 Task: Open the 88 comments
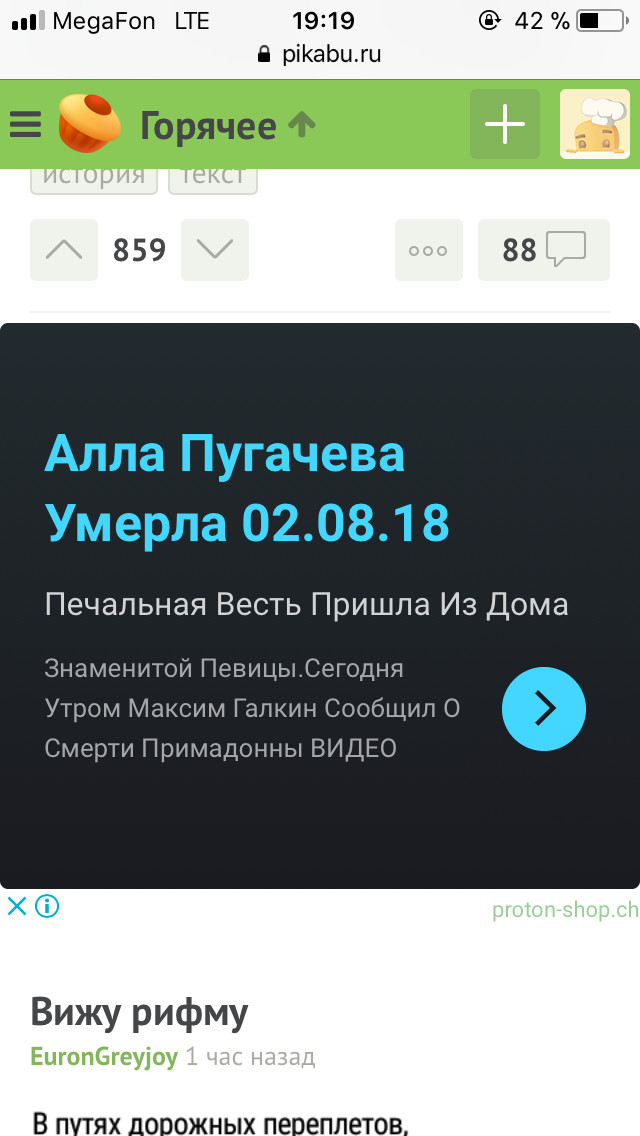pos(544,249)
